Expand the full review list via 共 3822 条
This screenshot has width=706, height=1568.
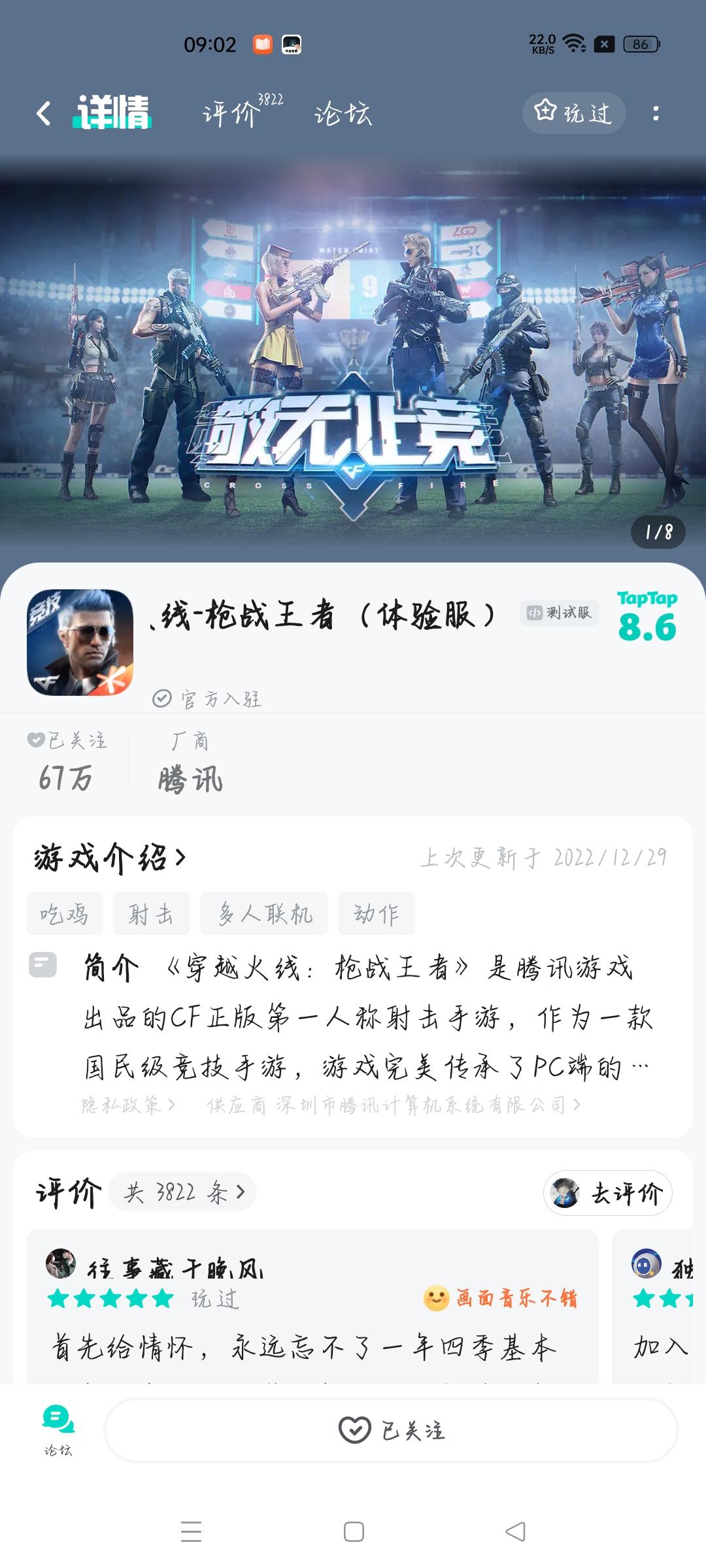click(x=183, y=1192)
